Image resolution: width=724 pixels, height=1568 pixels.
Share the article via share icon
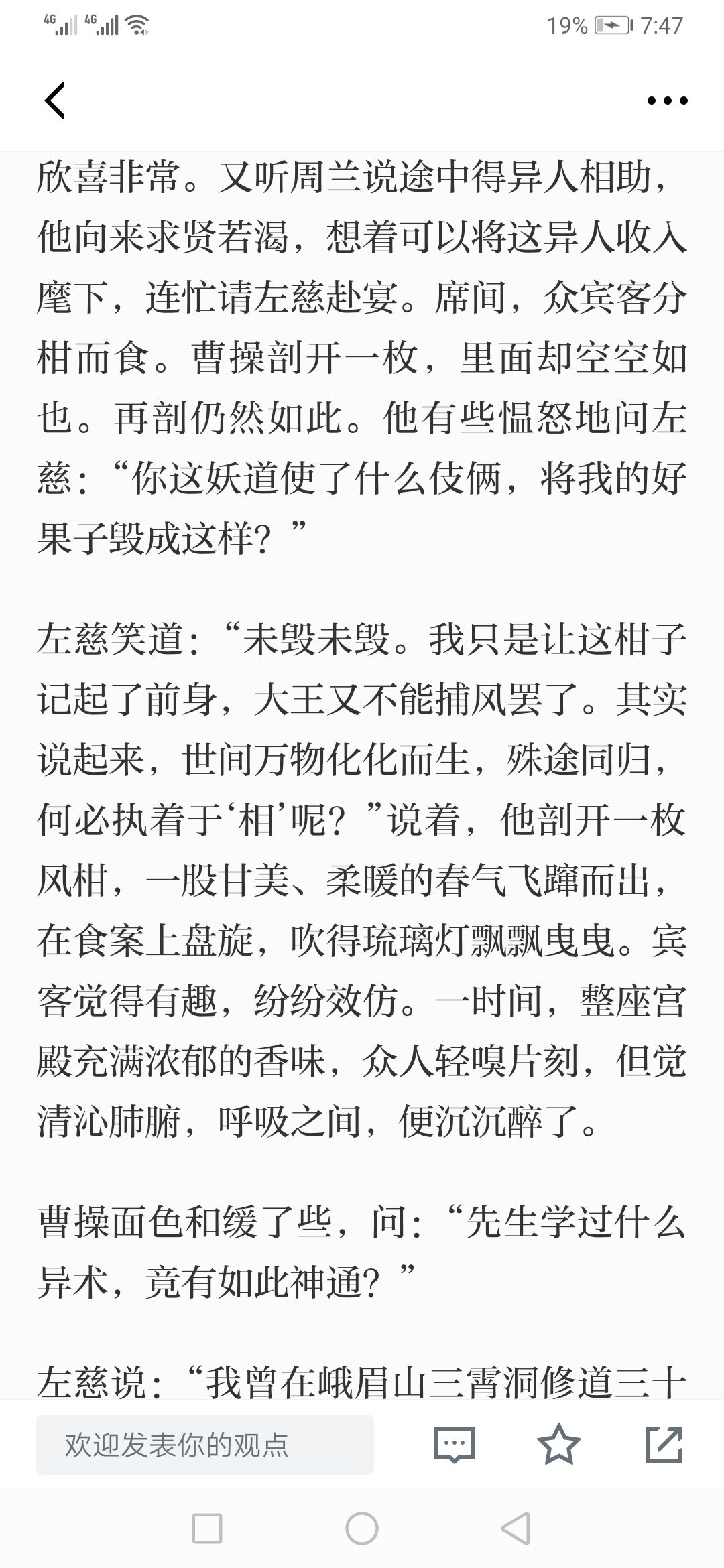point(664,1444)
